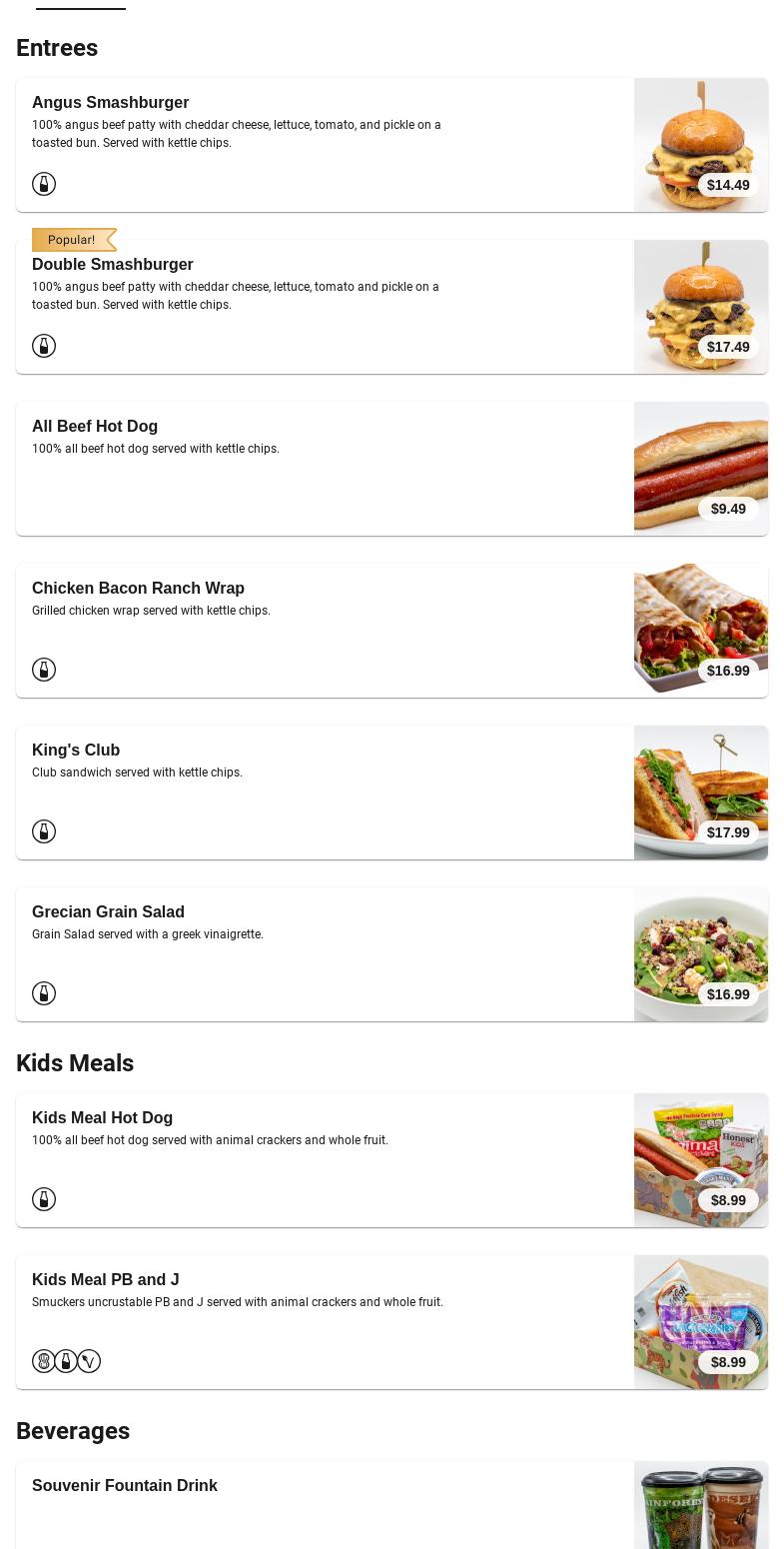Click the $17.49 price tag on Double Smashburger
The width and height of the screenshot is (784, 1549).
tap(728, 347)
